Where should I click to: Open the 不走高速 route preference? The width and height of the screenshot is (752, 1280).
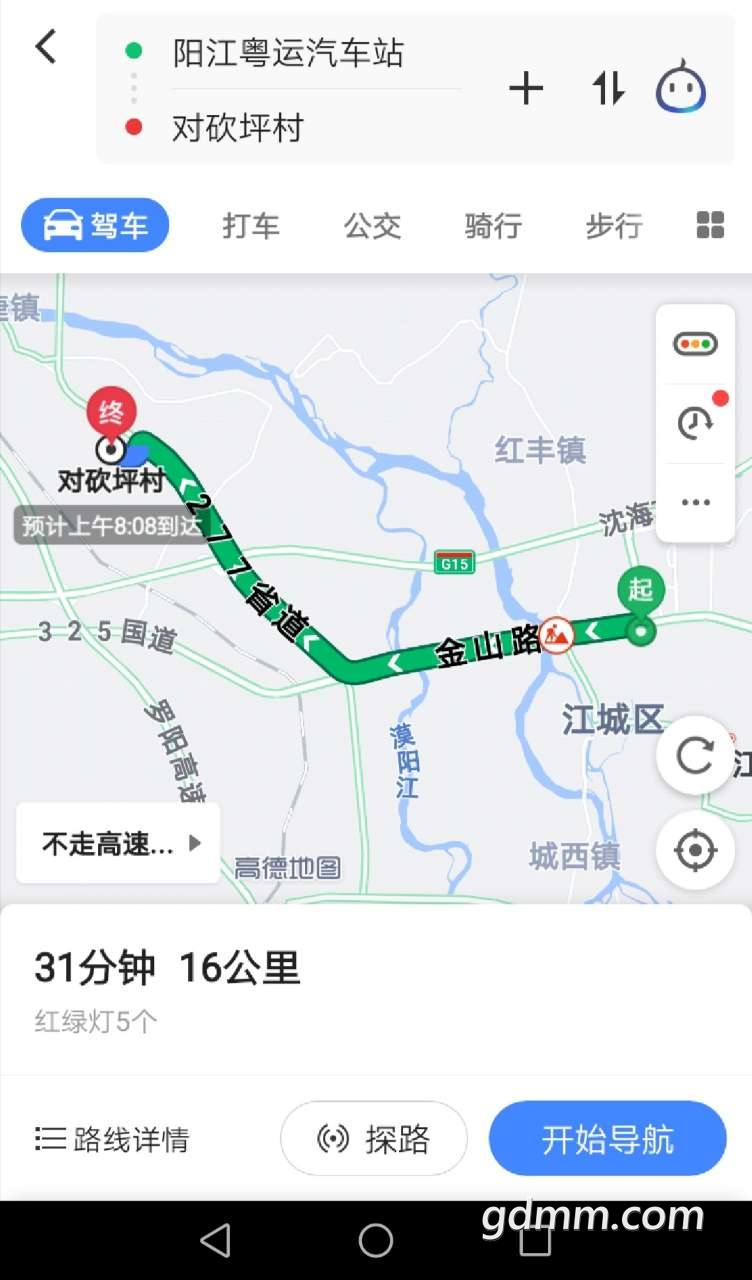tap(119, 844)
